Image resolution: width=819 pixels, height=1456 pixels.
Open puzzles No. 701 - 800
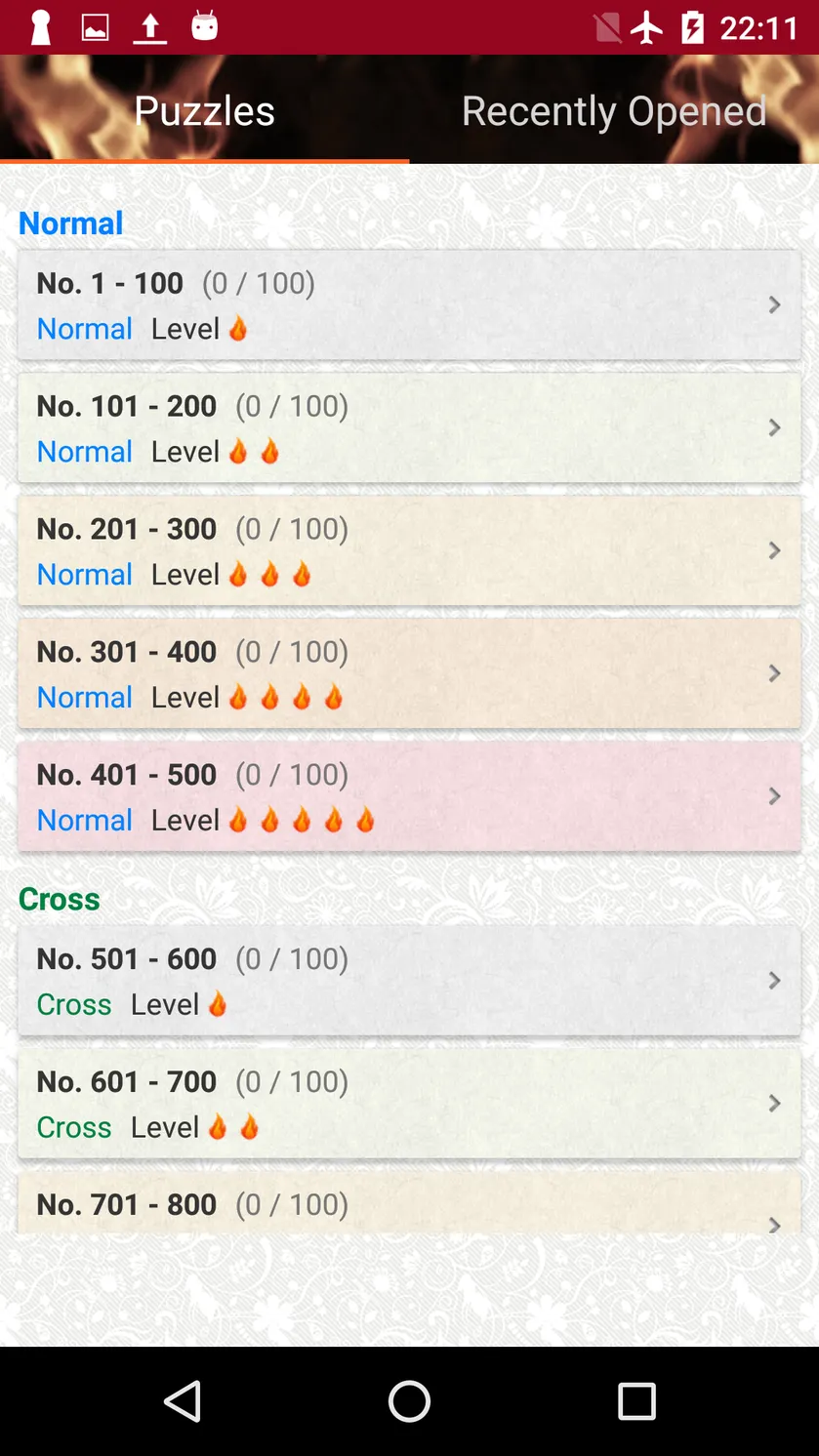pos(409,1204)
